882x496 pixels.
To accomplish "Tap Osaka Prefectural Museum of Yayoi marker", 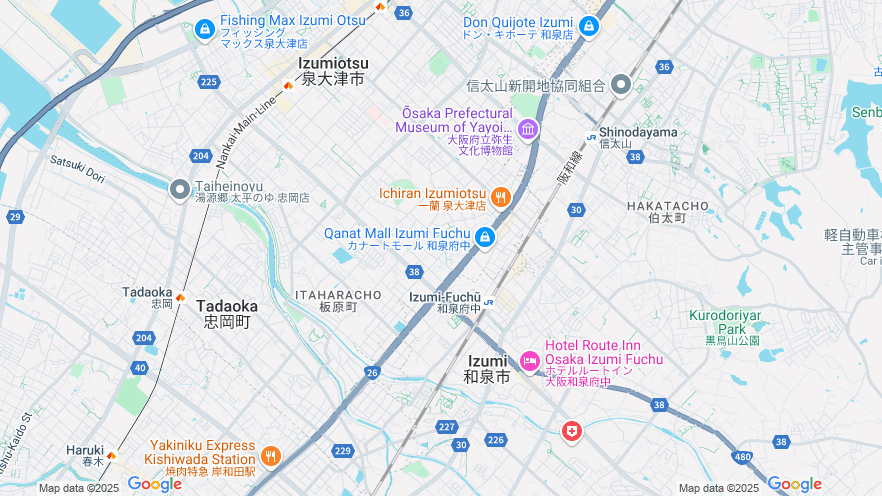I will 527,129.
